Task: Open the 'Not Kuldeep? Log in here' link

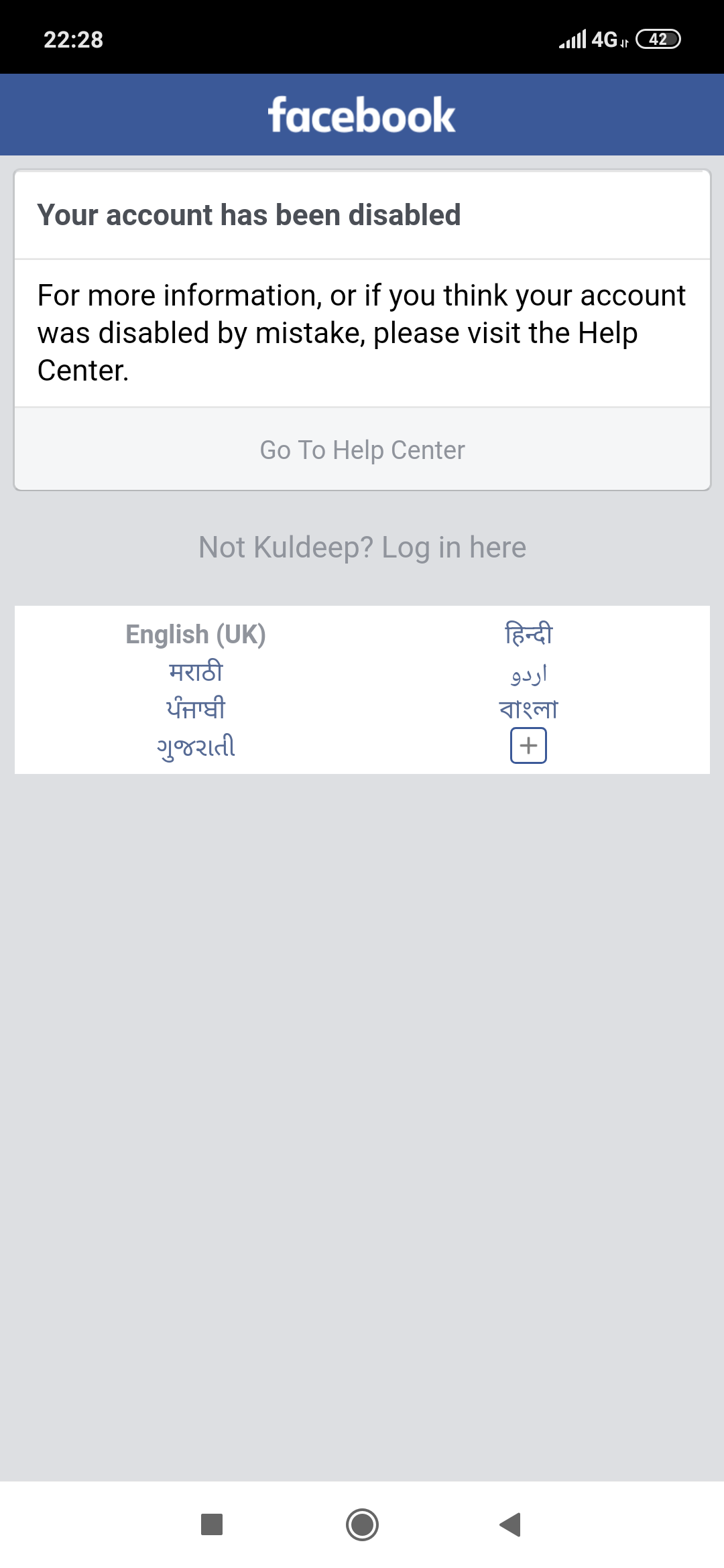Action: coord(362,547)
